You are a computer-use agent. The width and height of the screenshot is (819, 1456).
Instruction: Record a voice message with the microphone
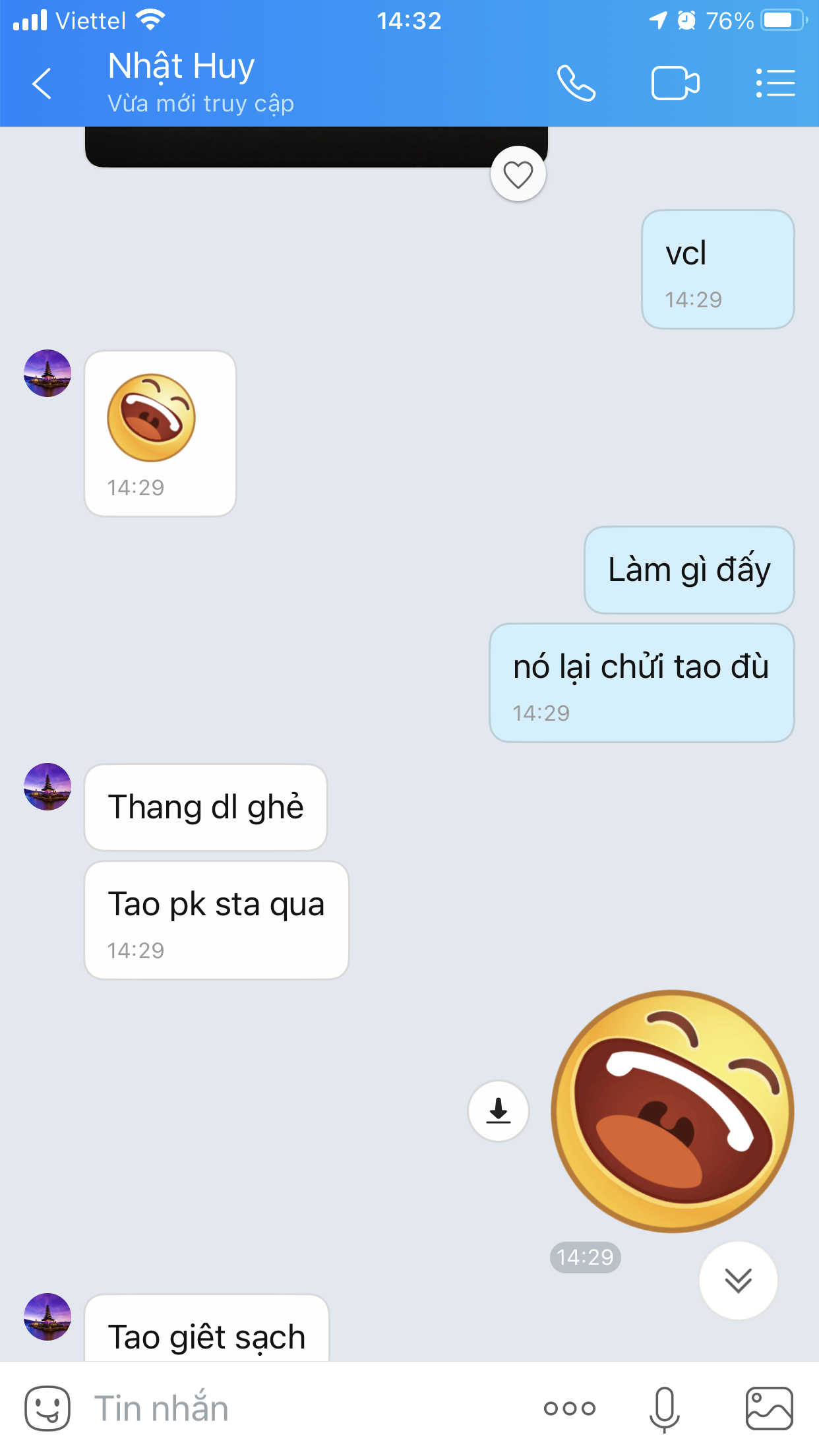[x=664, y=1409]
